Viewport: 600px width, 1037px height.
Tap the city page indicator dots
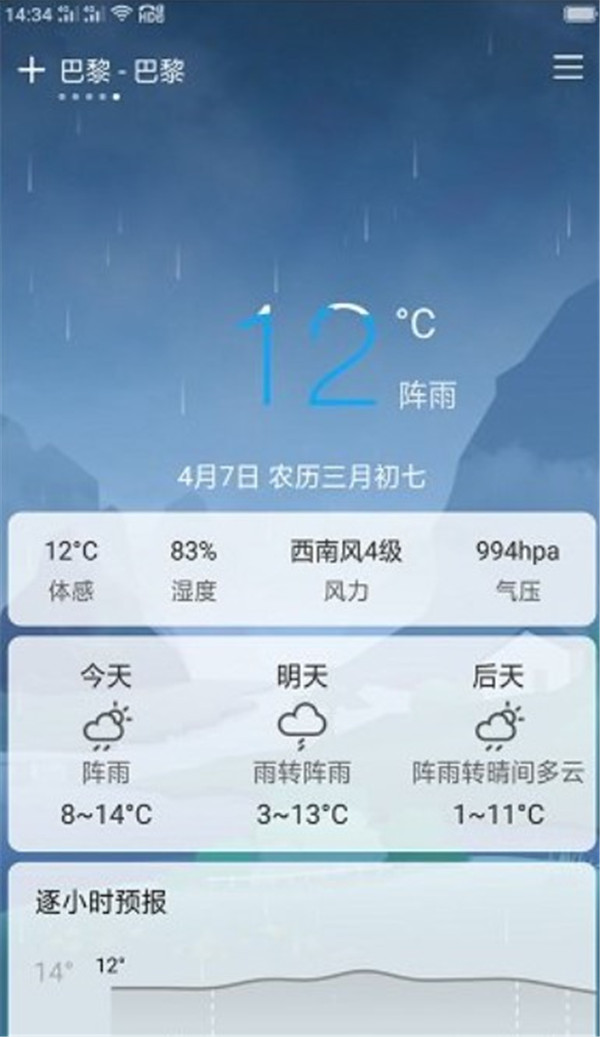[x=89, y=97]
